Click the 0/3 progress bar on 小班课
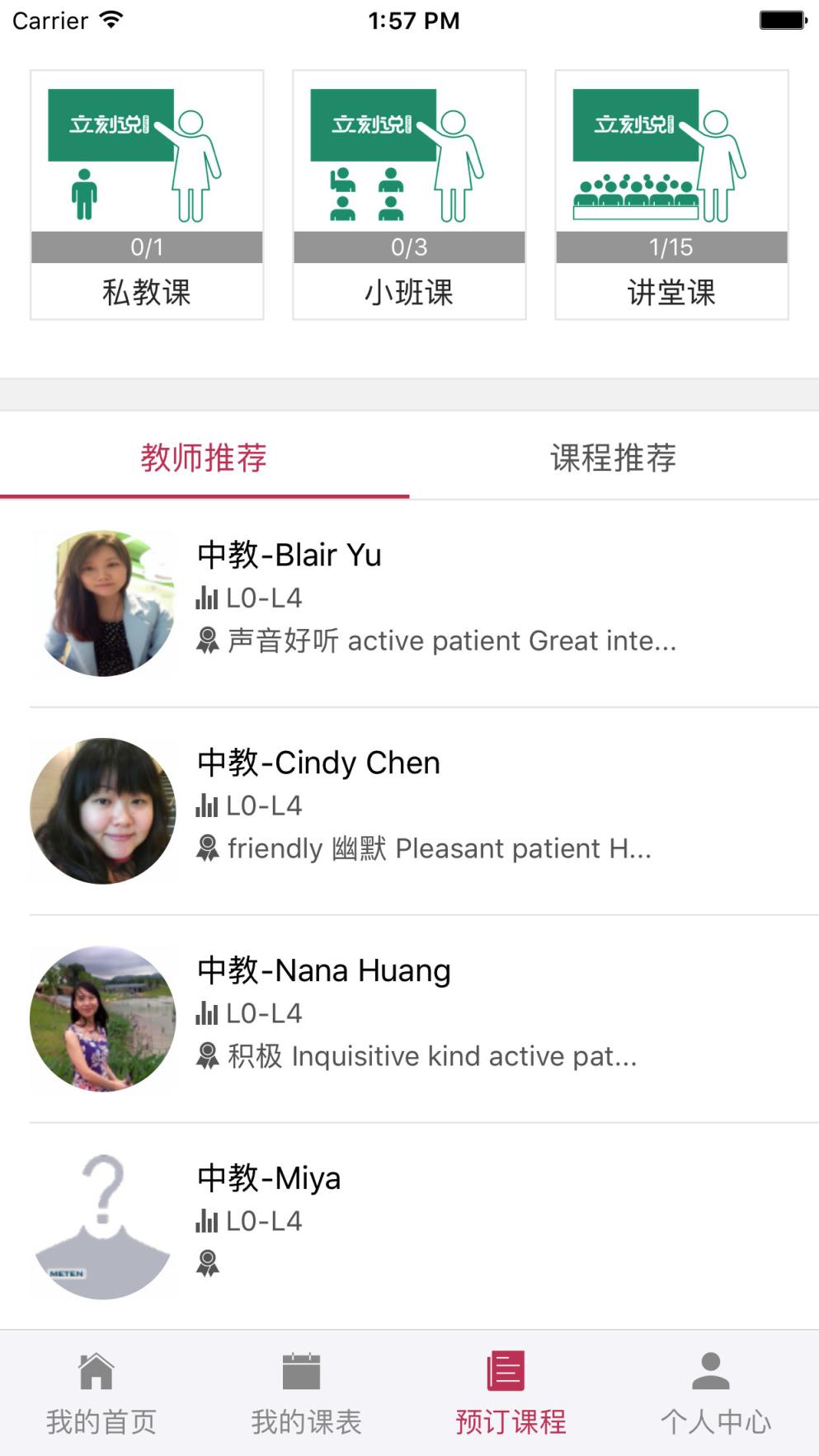Viewport: 819px width, 1456px height. click(x=408, y=246)
